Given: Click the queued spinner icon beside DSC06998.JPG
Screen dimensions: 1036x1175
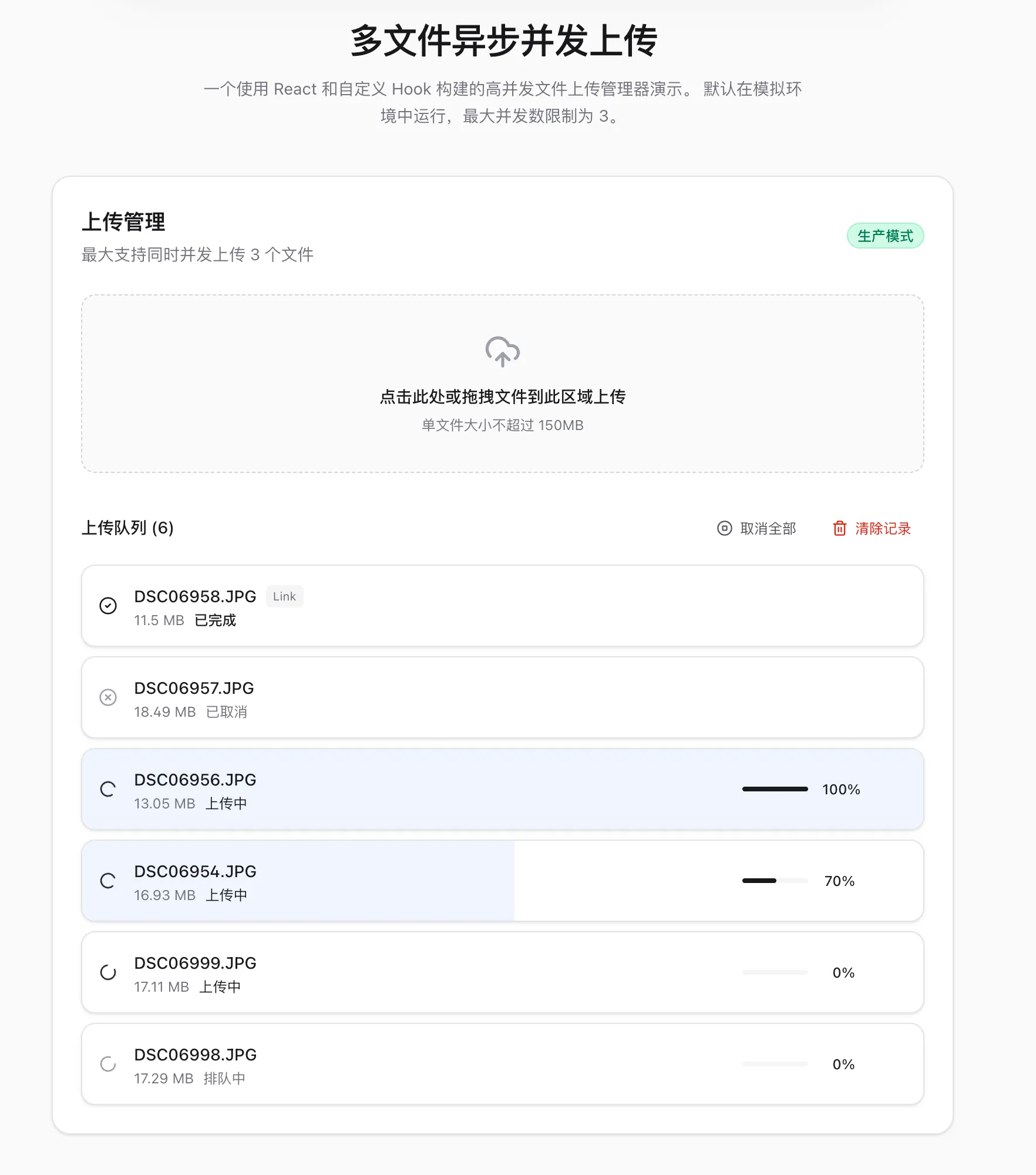Looking at the screenshot, I should [108, 1065].
